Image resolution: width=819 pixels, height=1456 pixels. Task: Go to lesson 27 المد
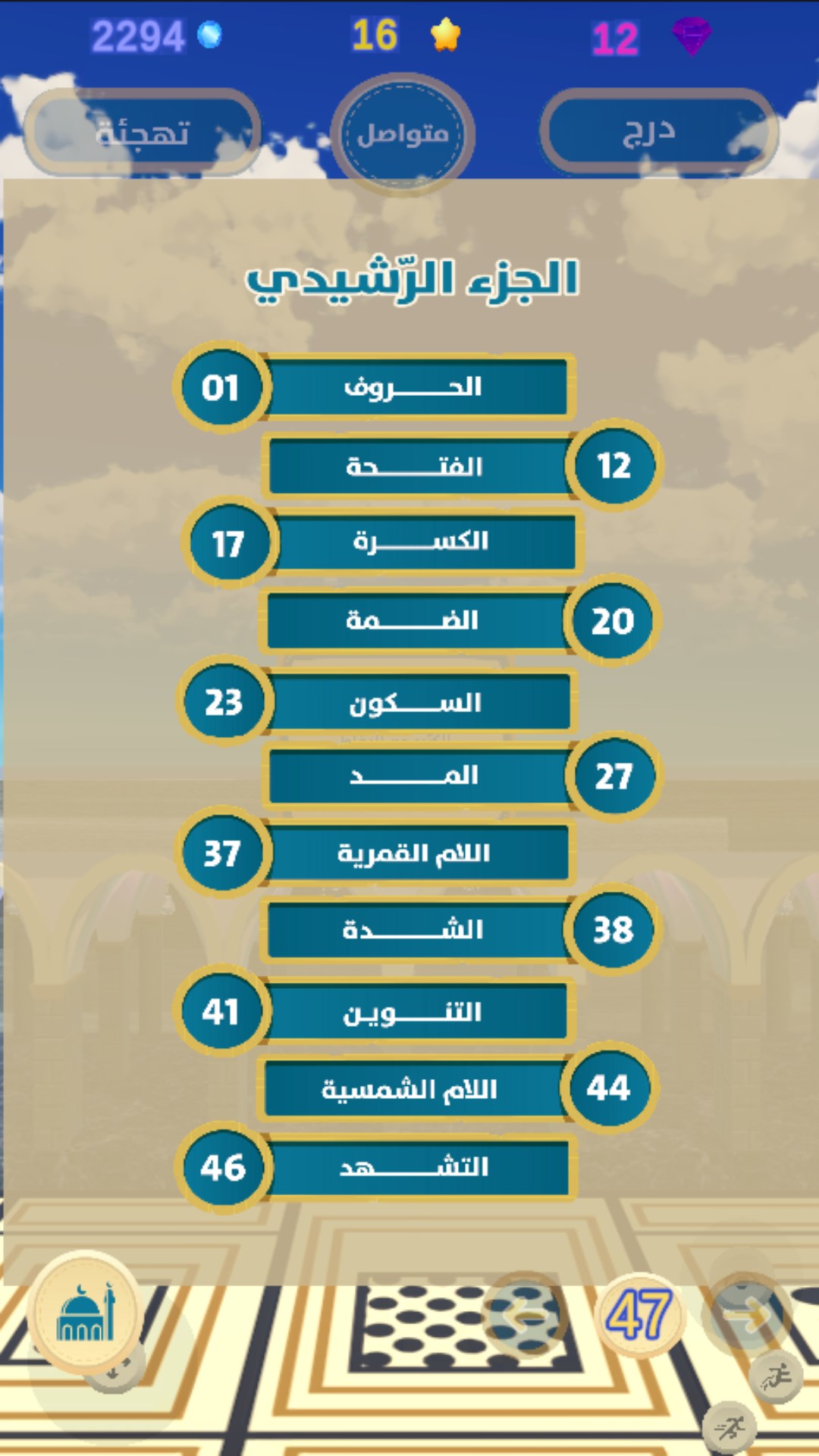(463, 776)
